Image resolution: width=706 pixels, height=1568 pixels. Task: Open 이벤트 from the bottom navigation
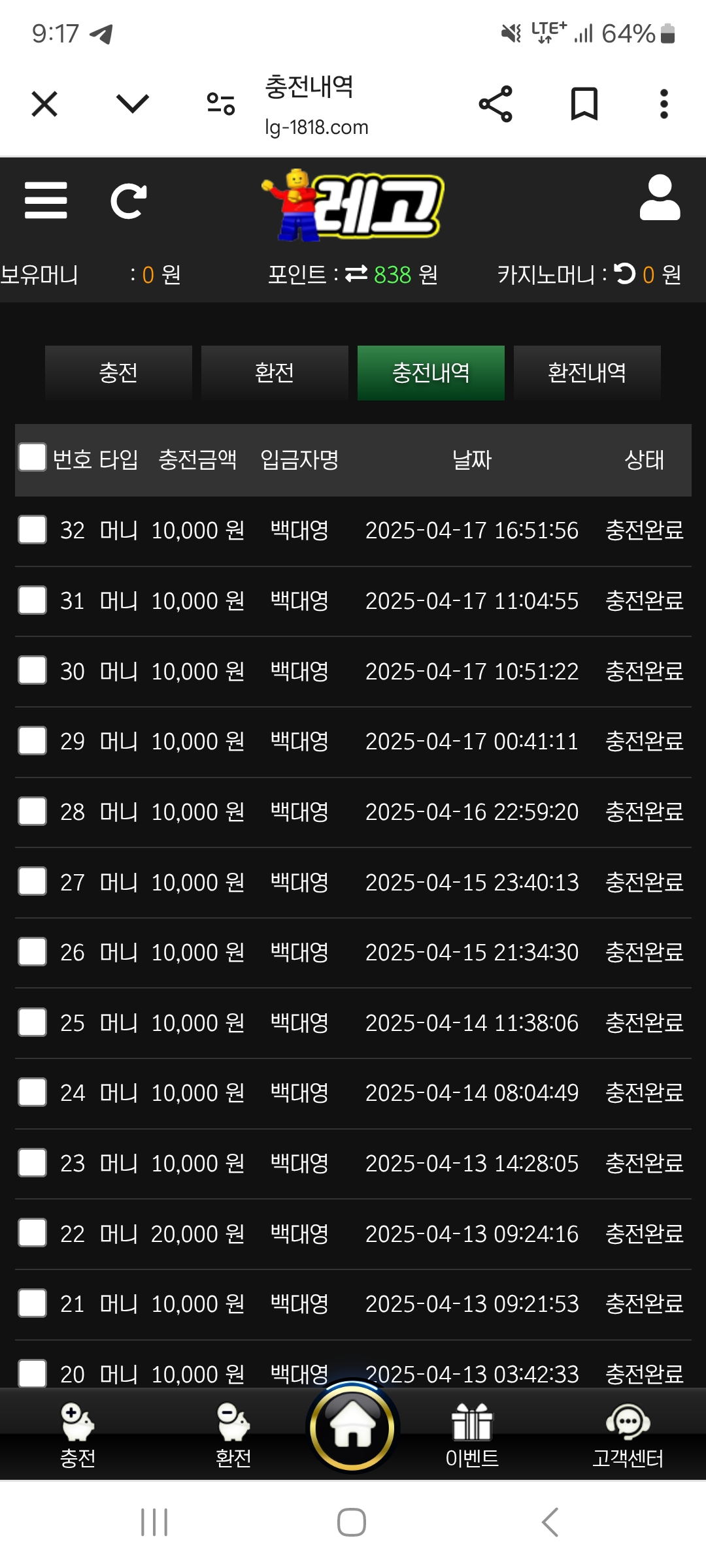pyautogui.click(x=472, y=1435)
